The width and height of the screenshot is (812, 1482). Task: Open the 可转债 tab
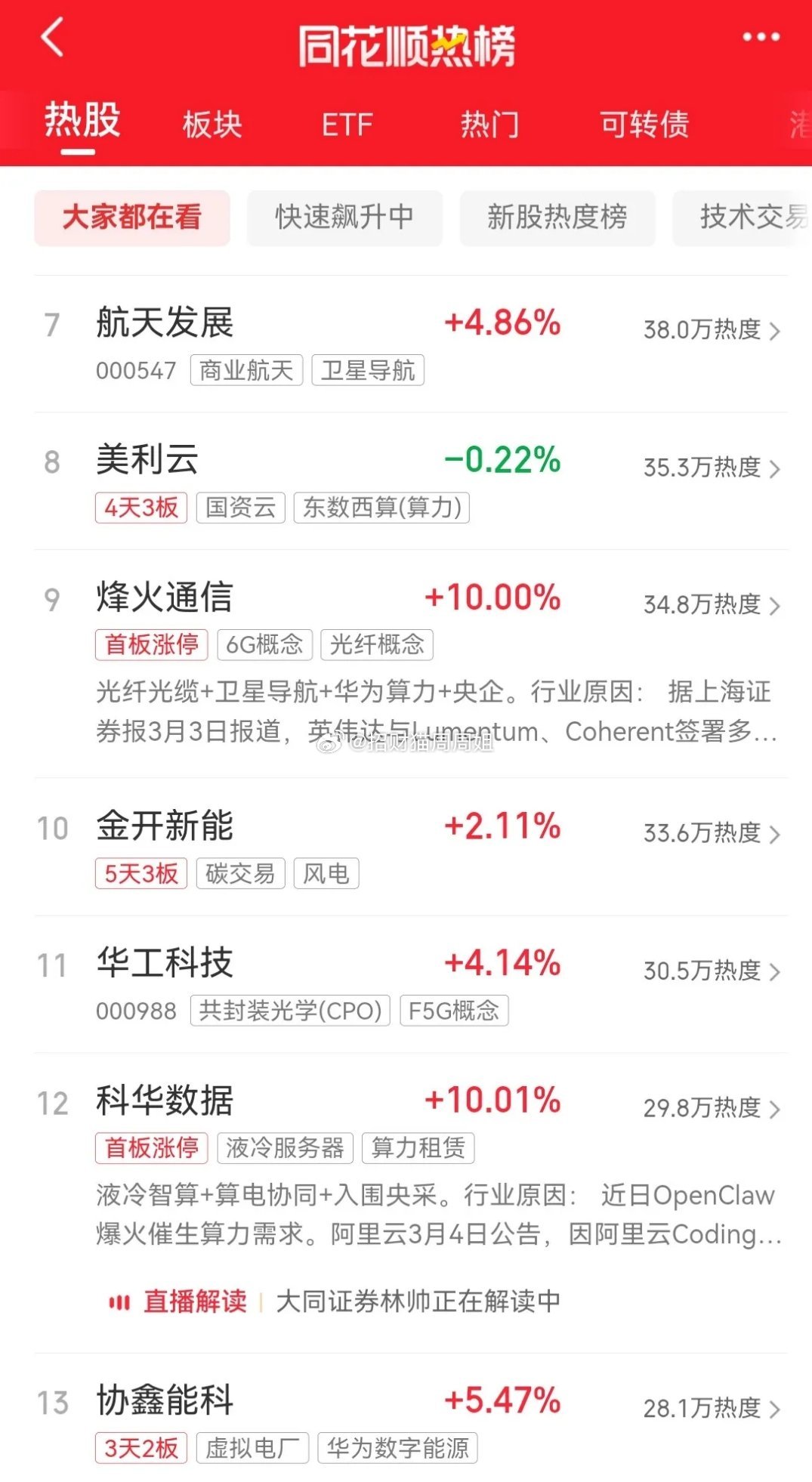[x=641, y=124]
